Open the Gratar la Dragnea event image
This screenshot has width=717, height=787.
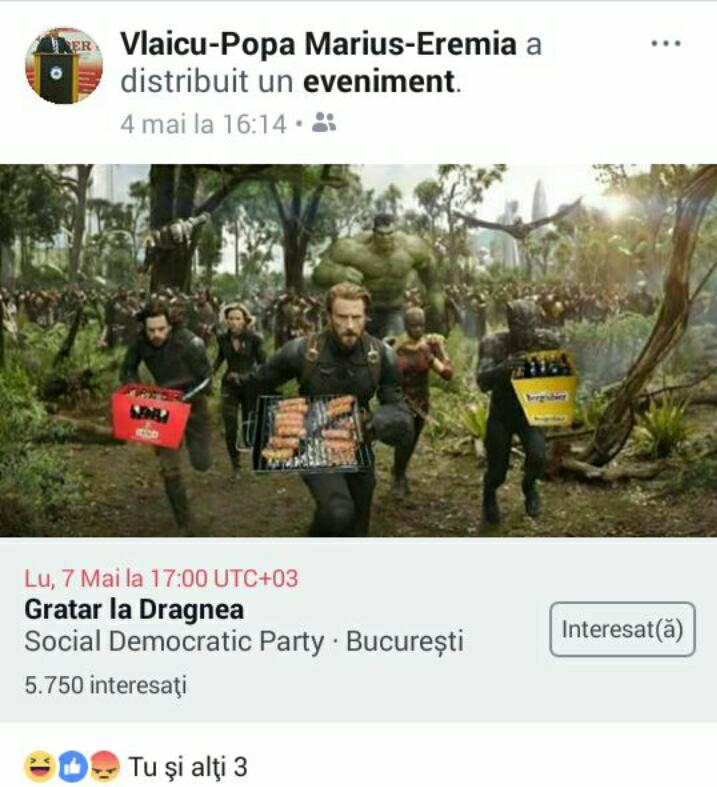click(358, 350)
